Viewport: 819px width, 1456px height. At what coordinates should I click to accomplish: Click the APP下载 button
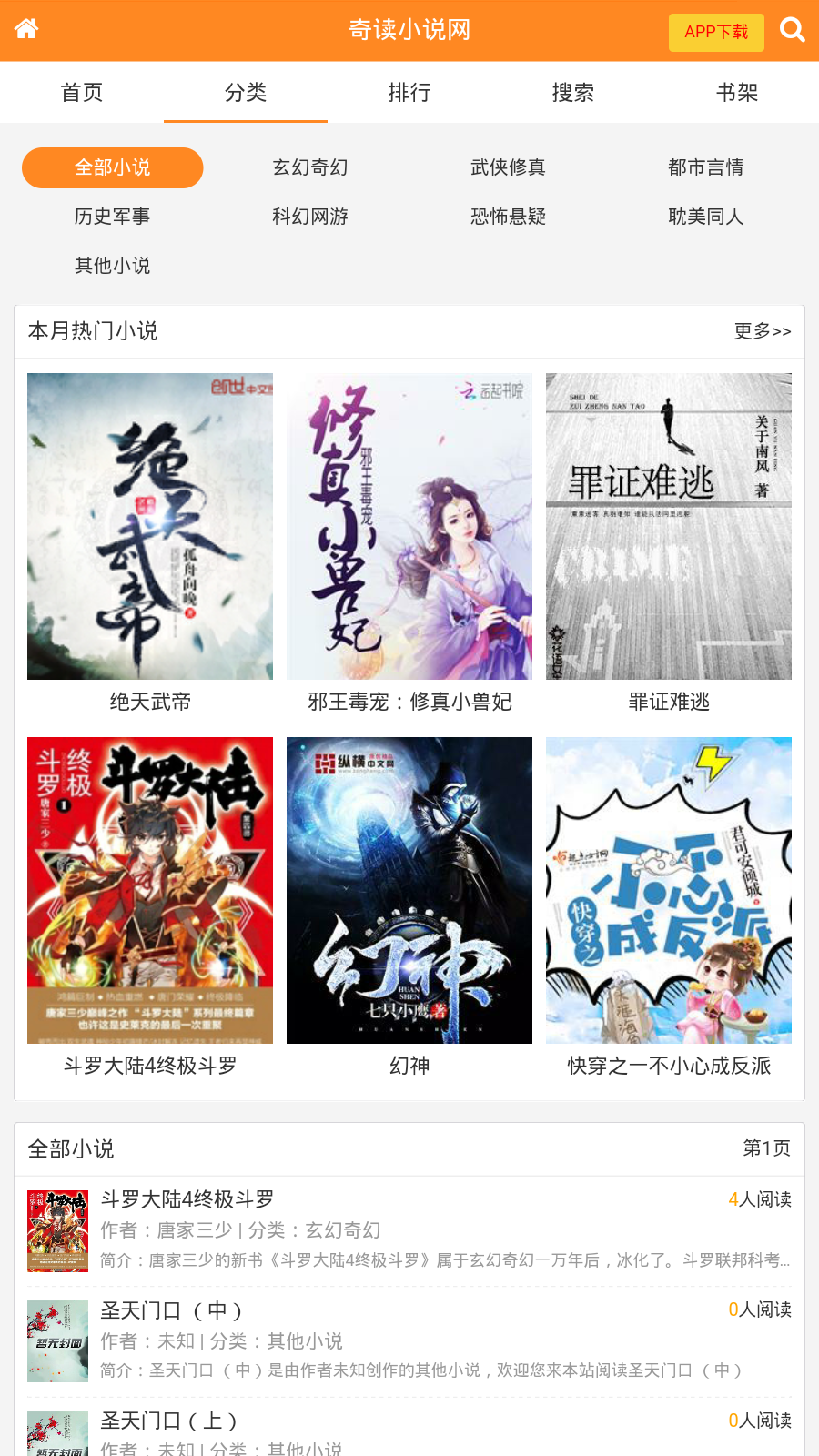click(x=716, y=32)
